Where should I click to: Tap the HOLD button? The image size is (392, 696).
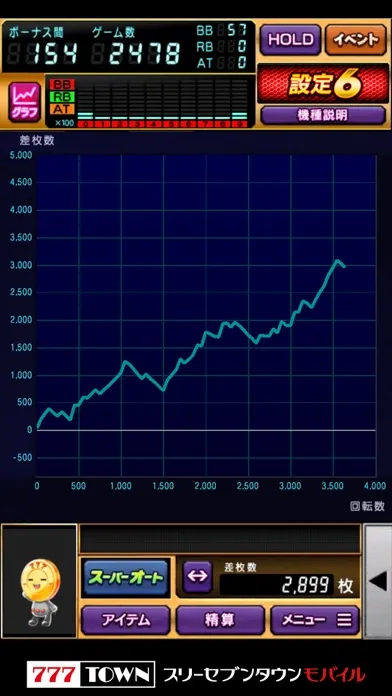[x=290, y=40]
